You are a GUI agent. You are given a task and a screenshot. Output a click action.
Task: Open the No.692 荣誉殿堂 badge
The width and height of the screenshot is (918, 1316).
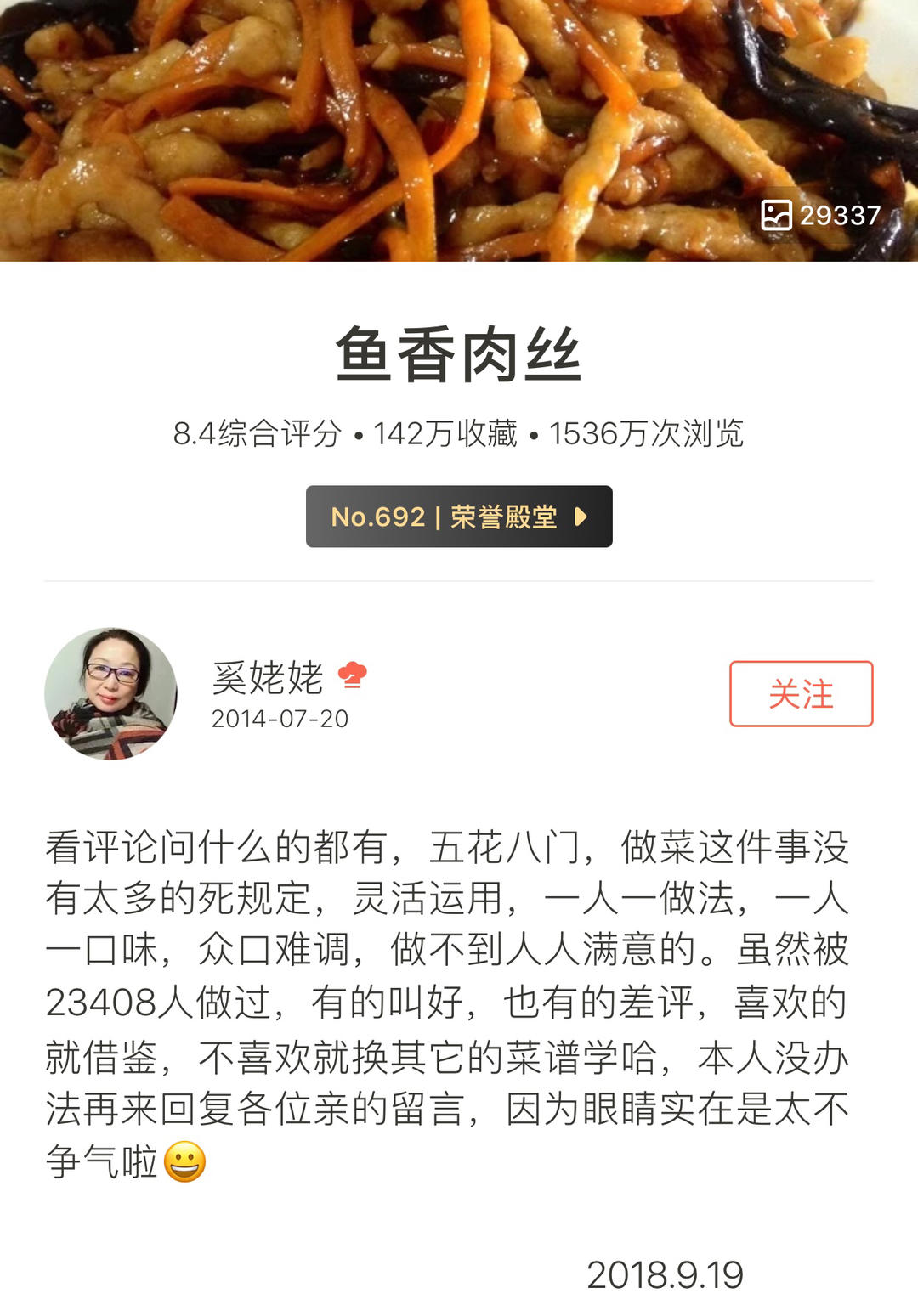click(459, 517)
